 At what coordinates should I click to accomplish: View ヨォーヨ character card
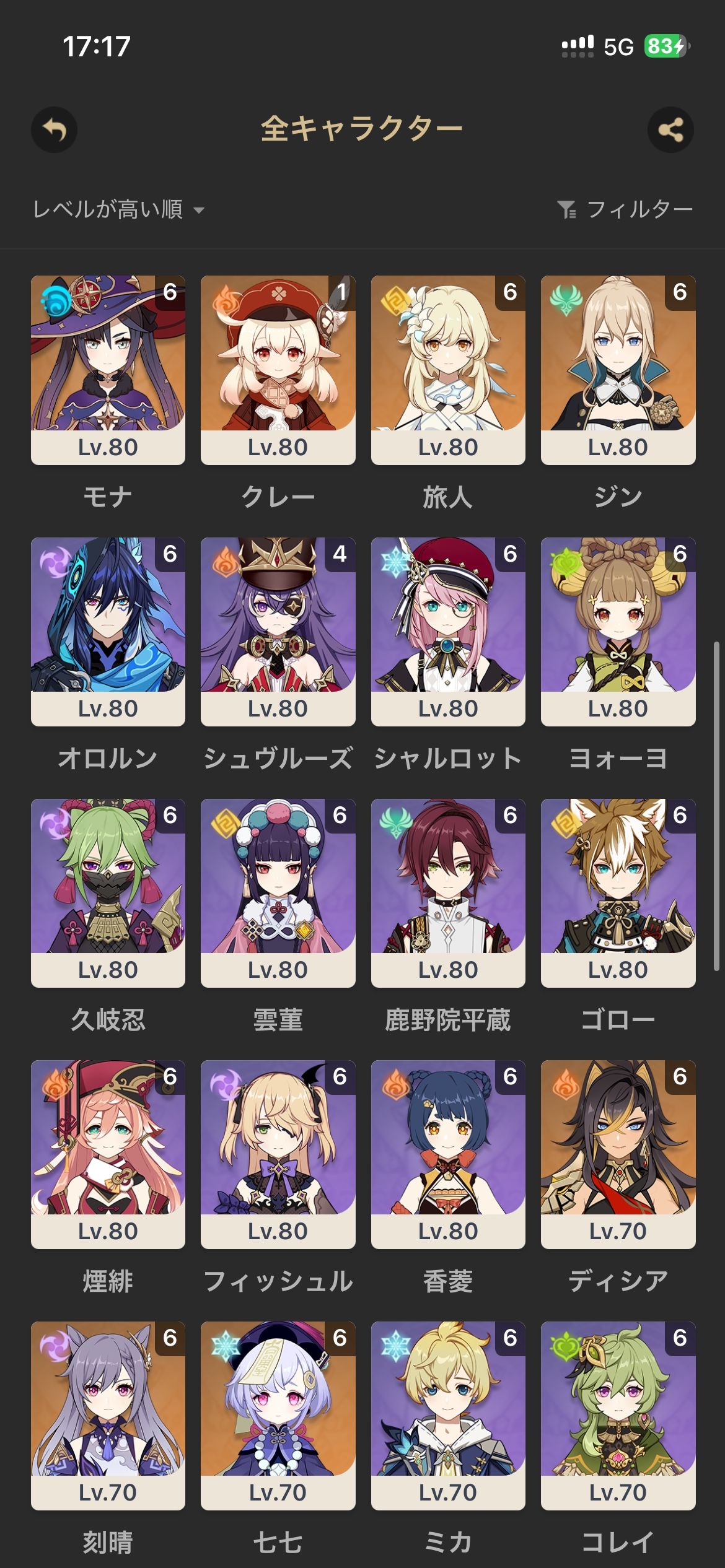[x=618, y=631]
